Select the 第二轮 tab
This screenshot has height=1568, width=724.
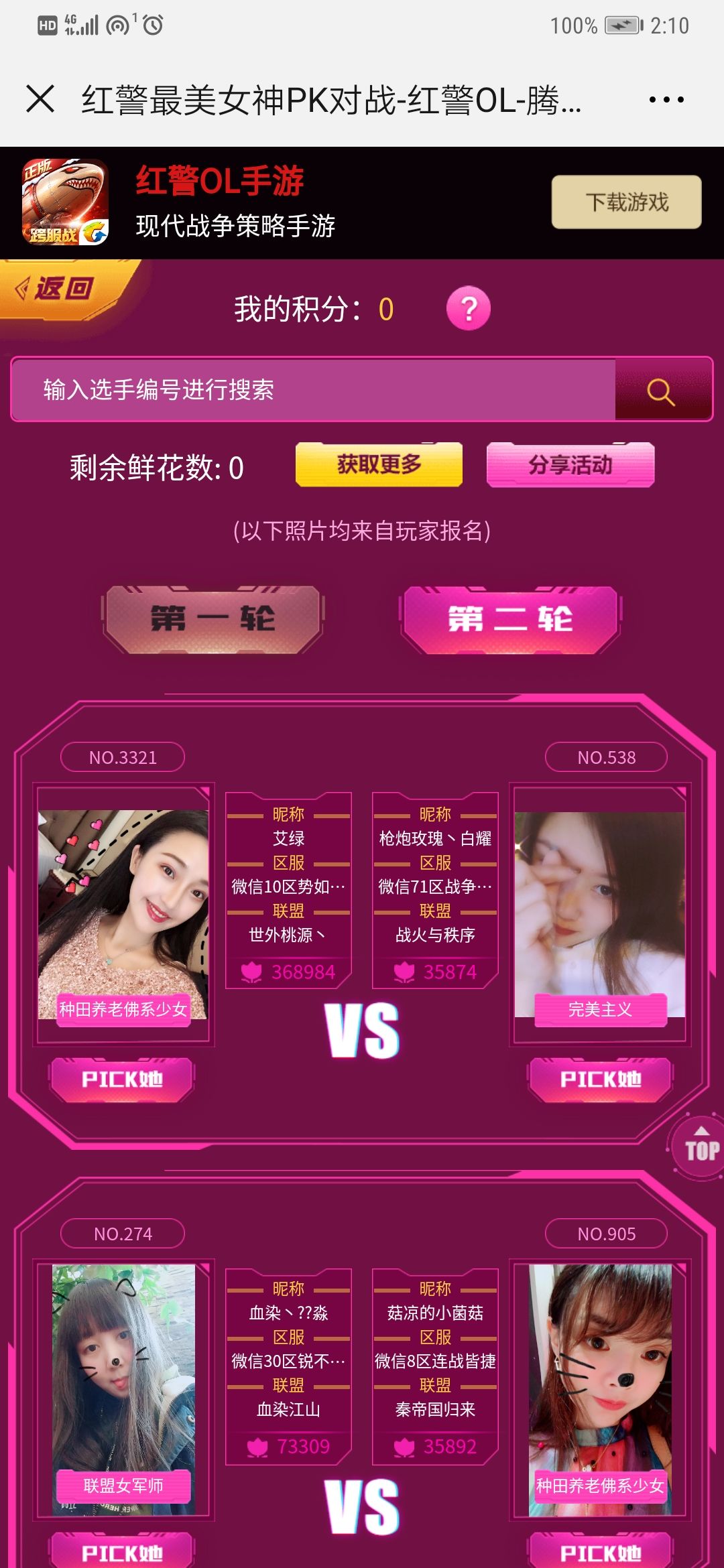pyautogui.click(x=510, y=619)
